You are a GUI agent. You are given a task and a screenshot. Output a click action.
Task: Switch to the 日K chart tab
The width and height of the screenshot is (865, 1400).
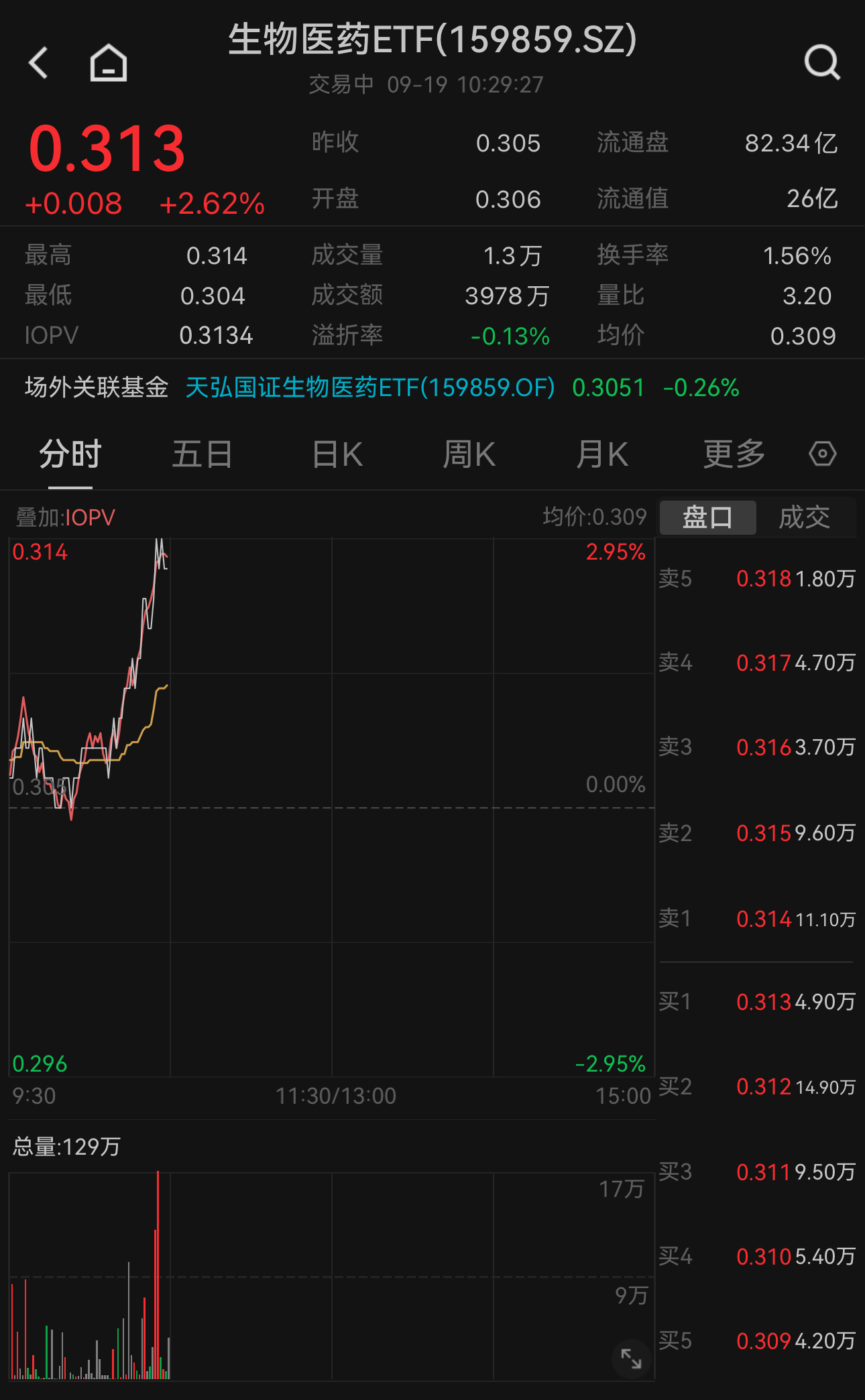pyautogui.click(x=337, y=454)
